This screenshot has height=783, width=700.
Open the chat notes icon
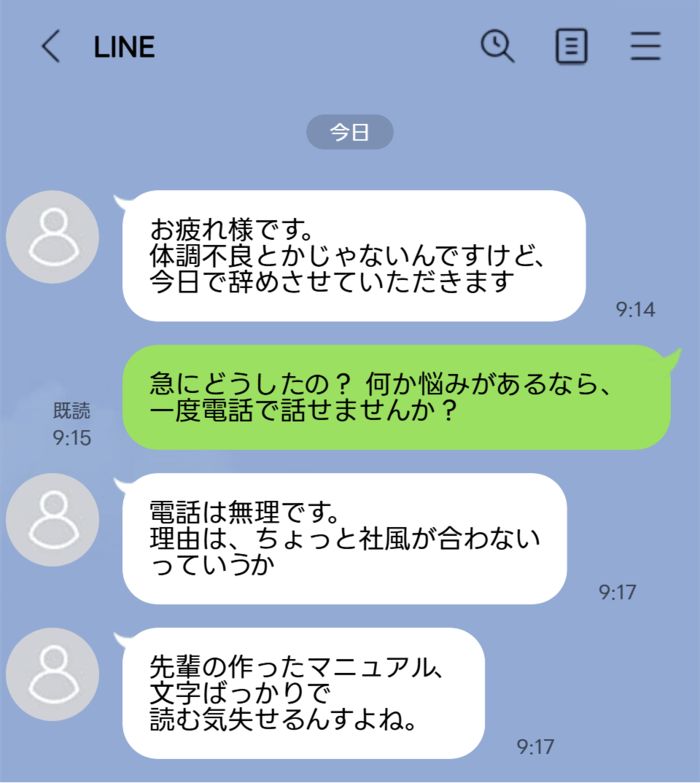[571, 46]
